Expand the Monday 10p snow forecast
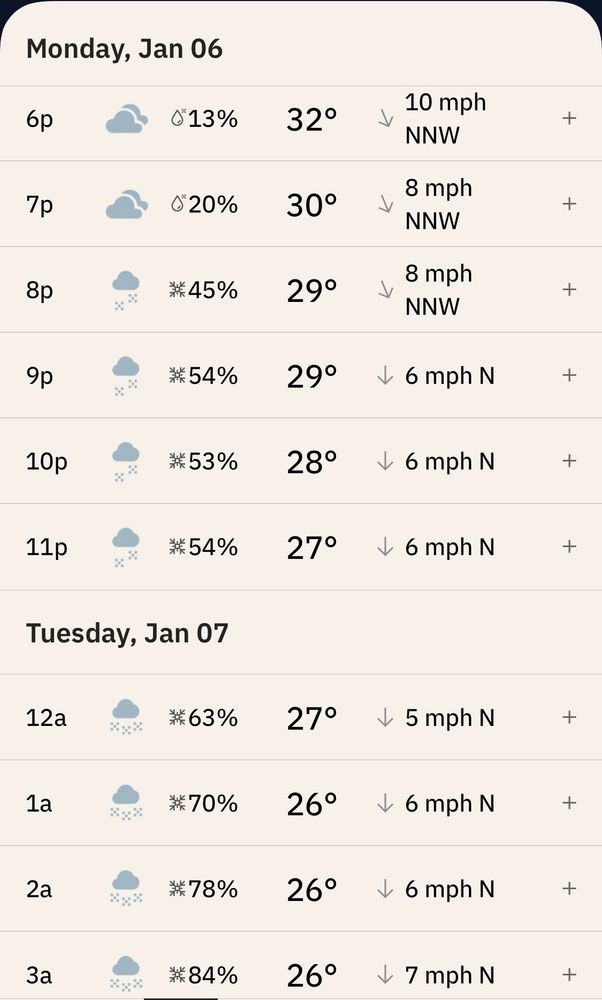Viewport: 602px width, 1000px height. pos(569,461)
